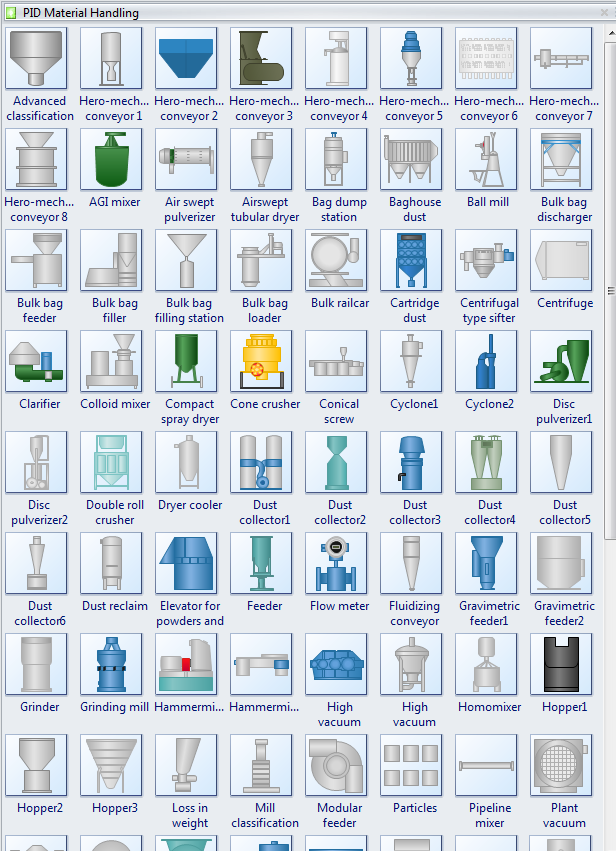Screen dimensions: 616x851
Task: Choose the Ball mill shape
Action: (487, 159)
